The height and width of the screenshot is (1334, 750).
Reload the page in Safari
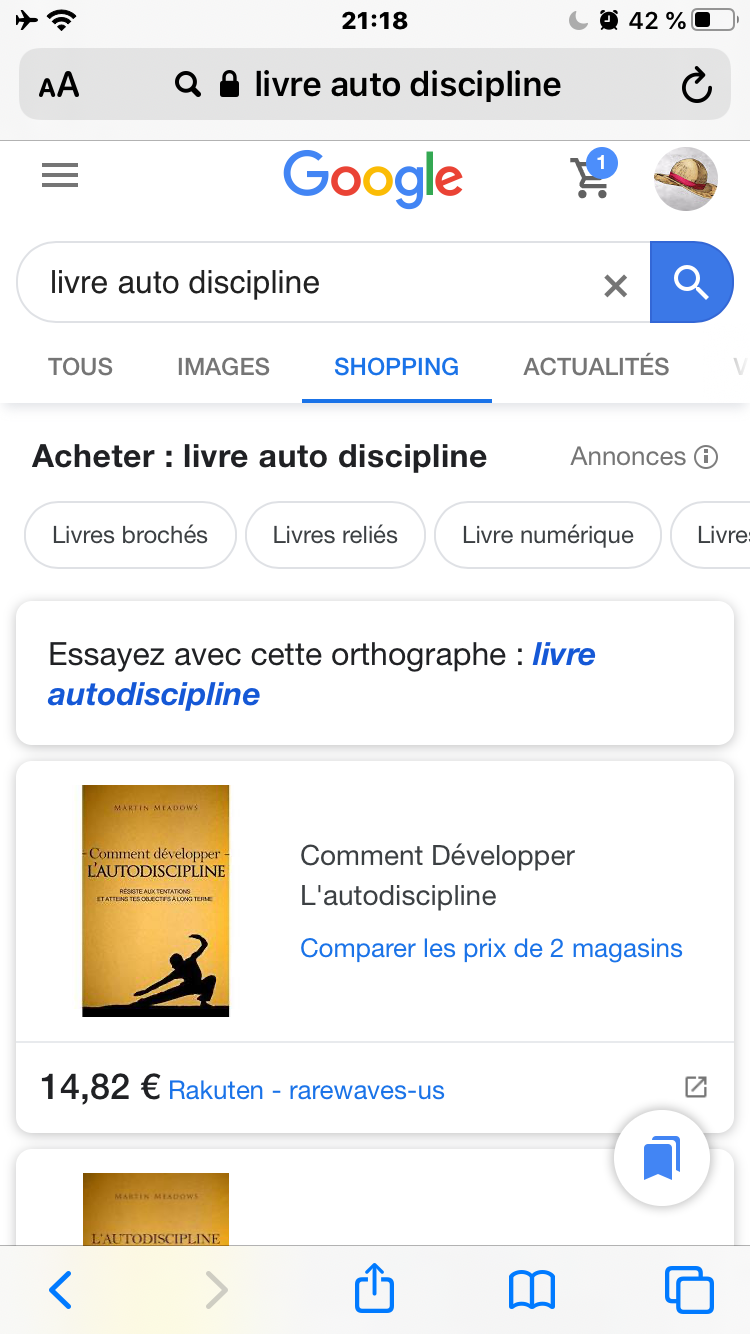pyautogui.click(x=696, y=86)
